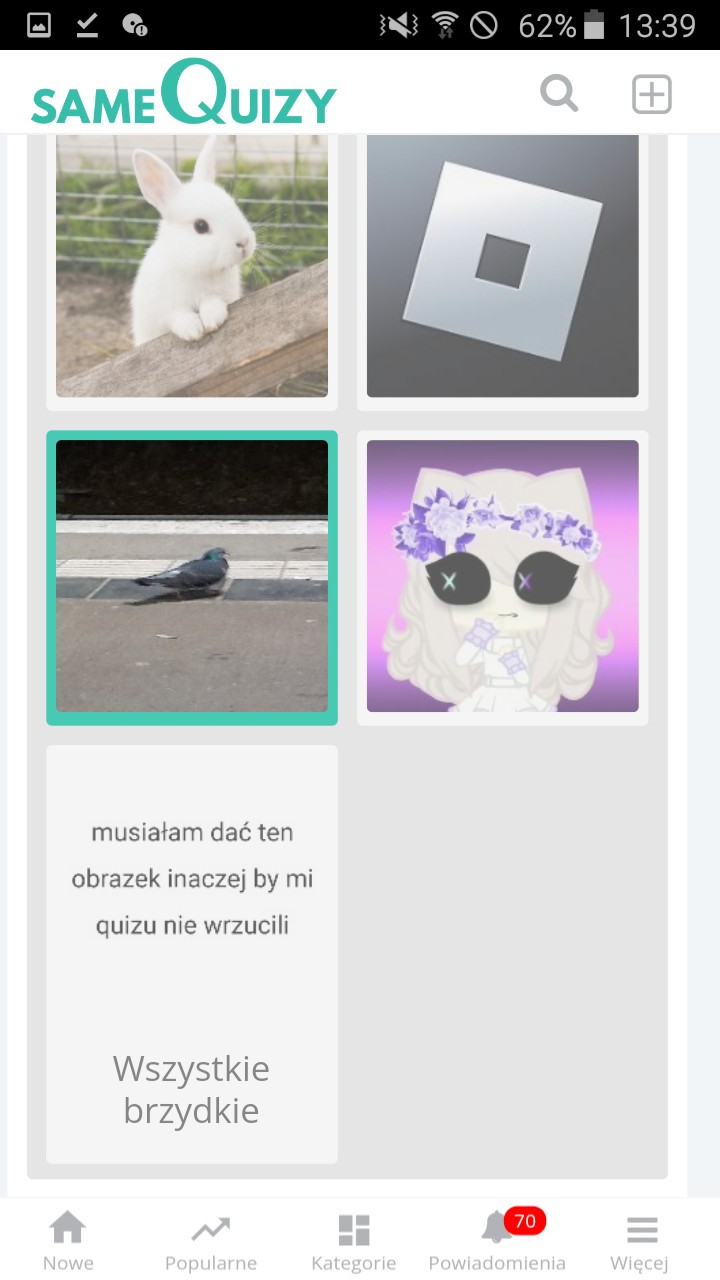Open Powiadomienia notifications

(497, 1241)
